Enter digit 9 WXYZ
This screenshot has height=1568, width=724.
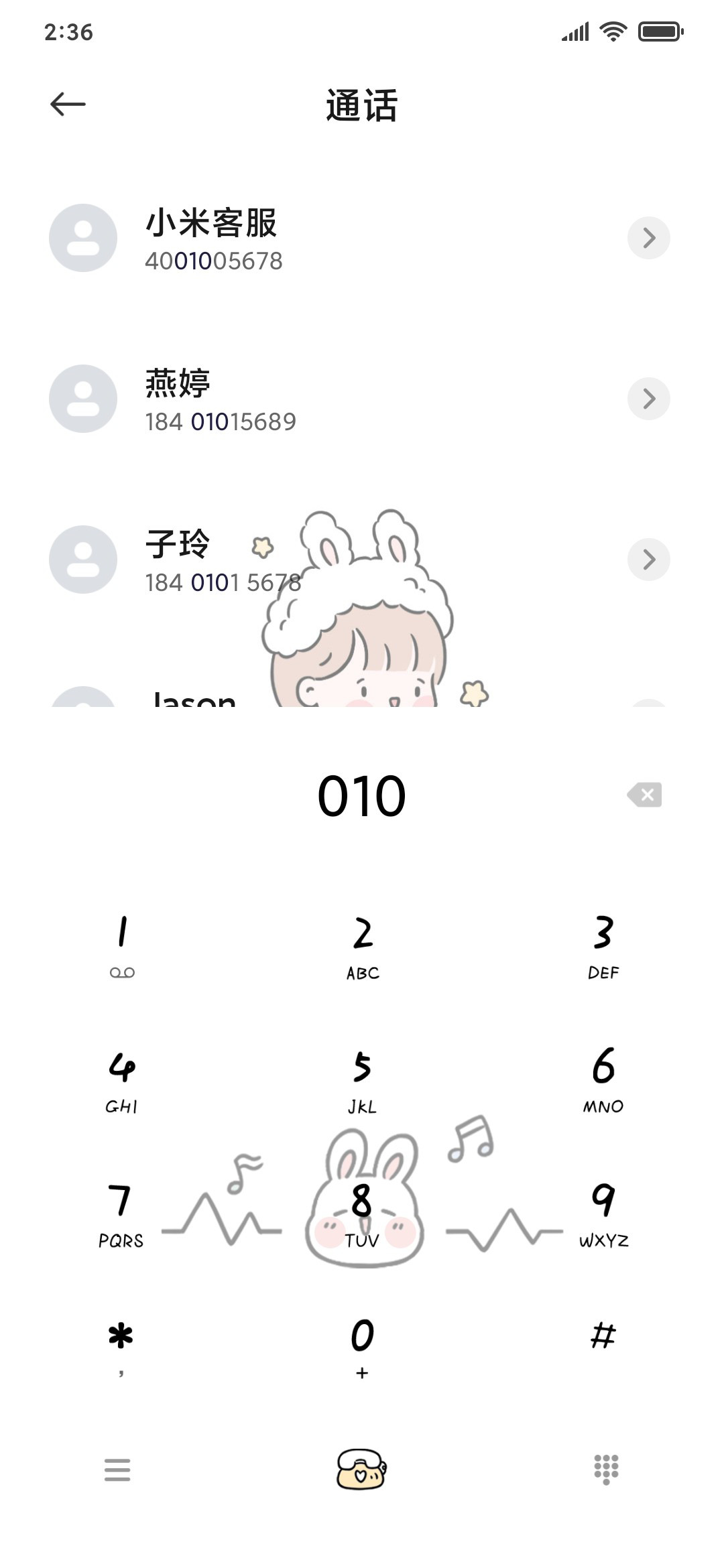[x=603, y=1214]
